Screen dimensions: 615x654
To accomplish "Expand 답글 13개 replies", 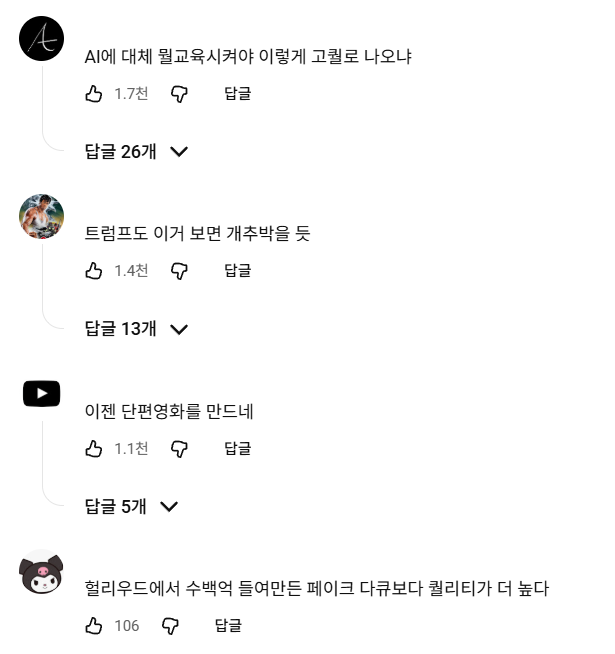I will [x=136, y=329].
